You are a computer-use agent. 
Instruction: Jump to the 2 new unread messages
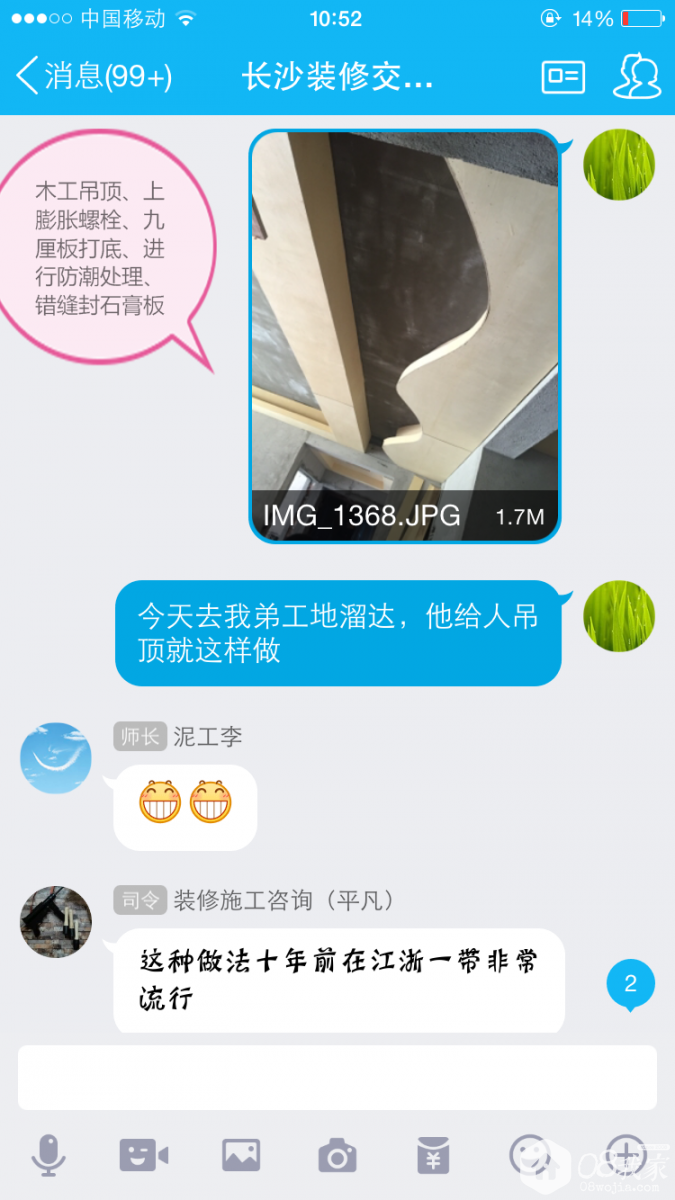pos(630,985)
